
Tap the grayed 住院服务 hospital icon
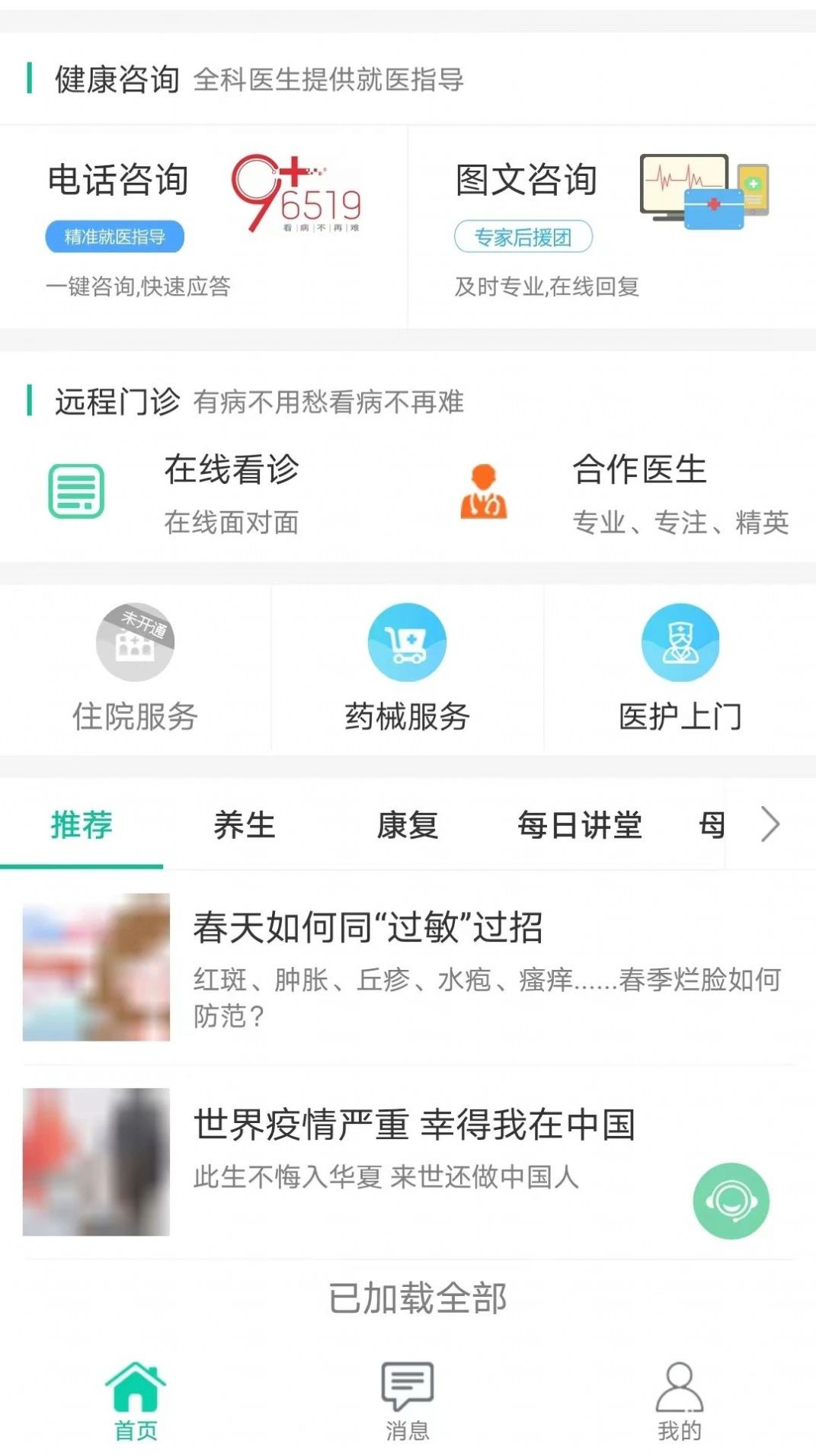click(x=136, y=642)
